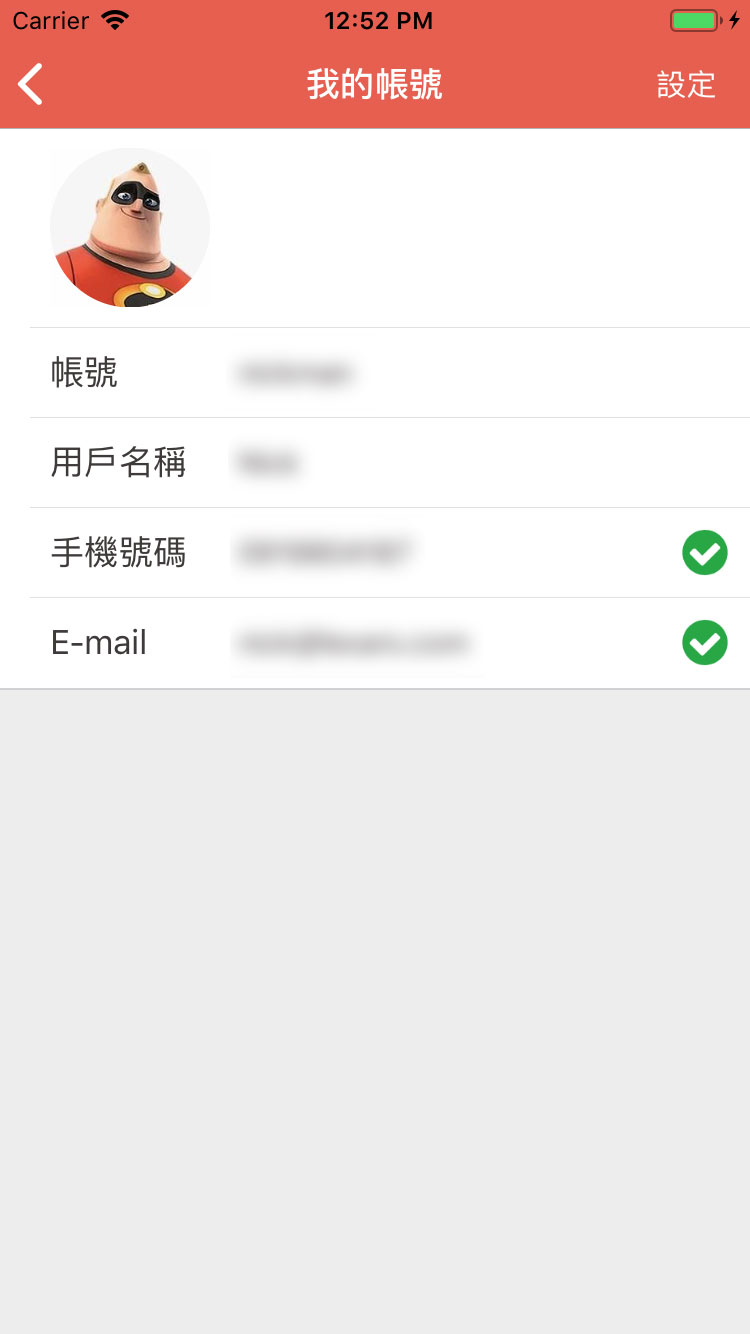Go back using the top-left arrow
The height and width of the screenshot is (1334, 750).
tap(31, 84)
